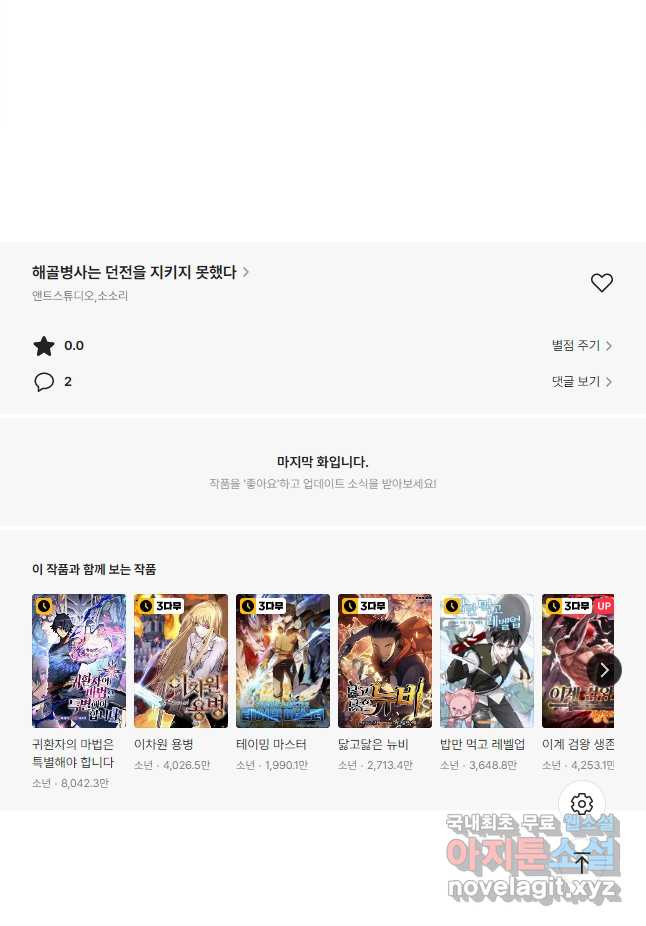Open the 닳고닳은 뉴비 webtoon

tap(385, 661)
